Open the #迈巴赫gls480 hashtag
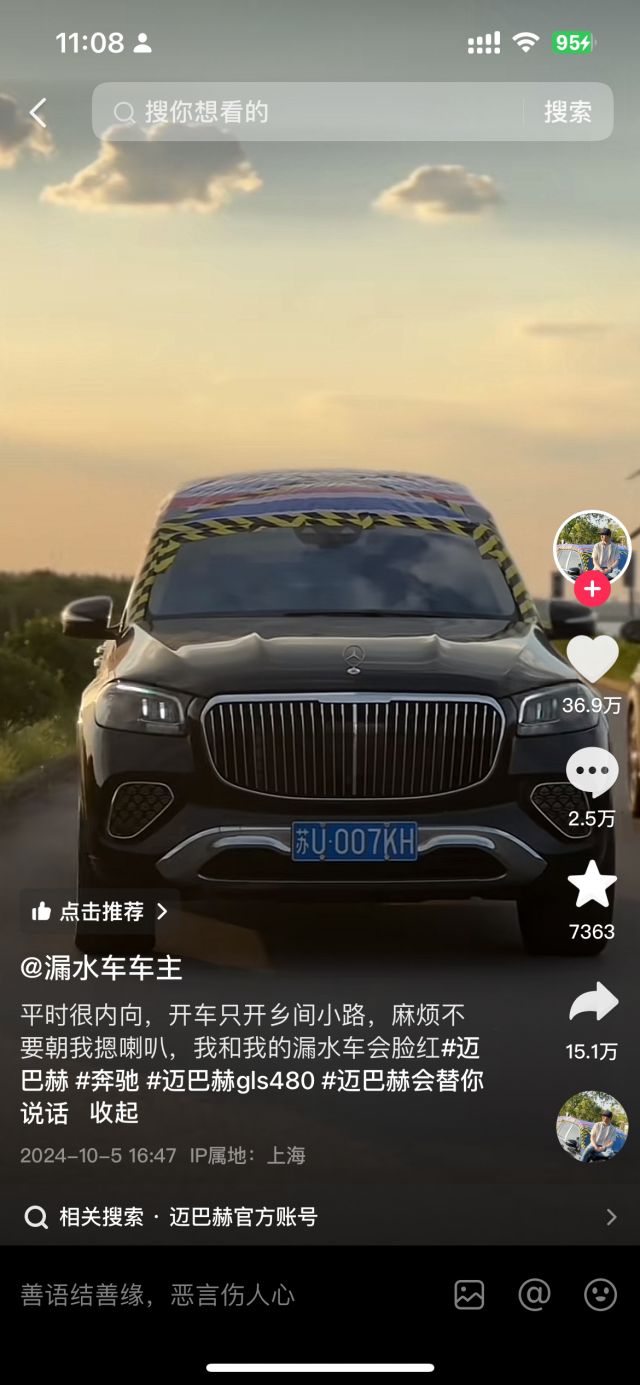 230,1081
